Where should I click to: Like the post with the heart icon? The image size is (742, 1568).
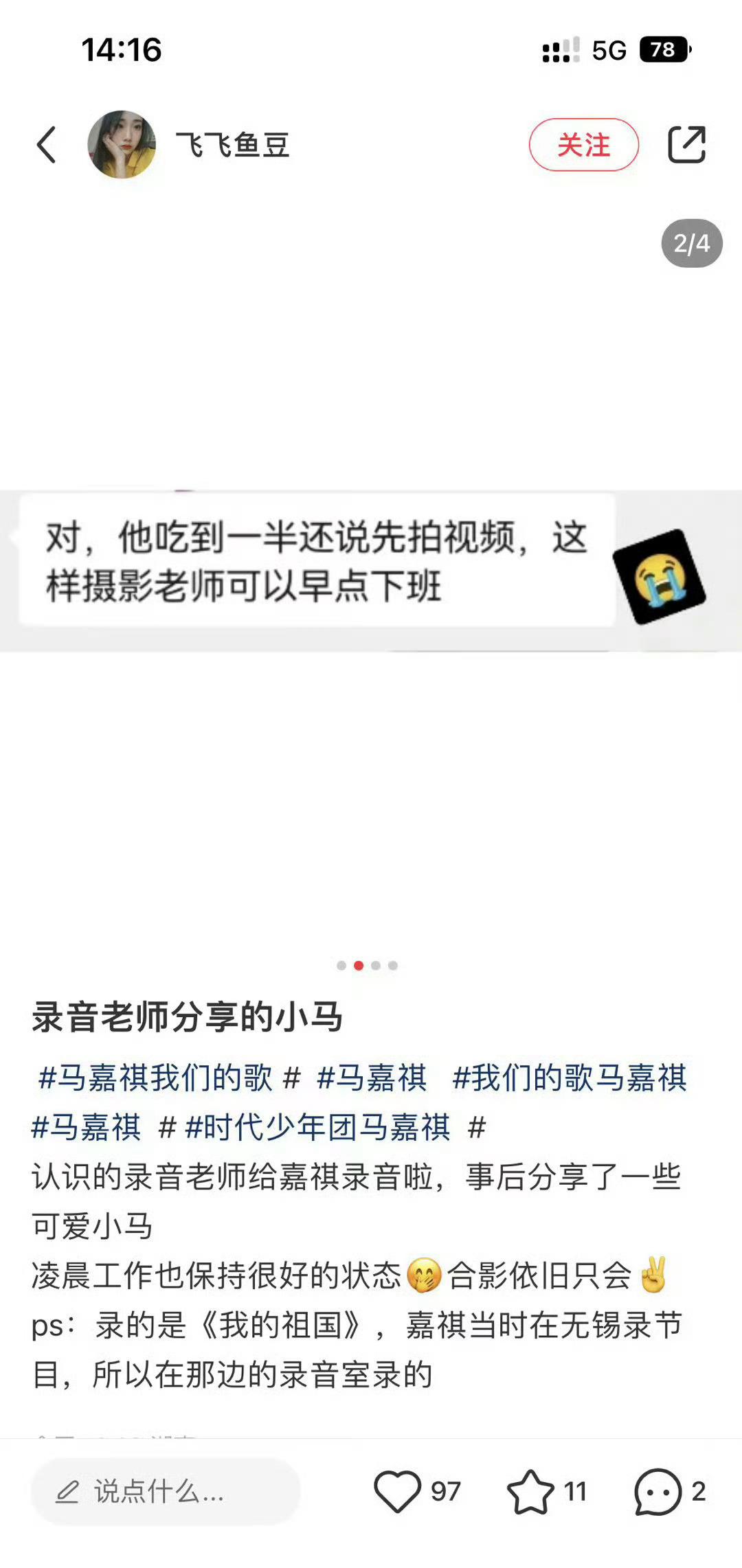(397, 1492)
